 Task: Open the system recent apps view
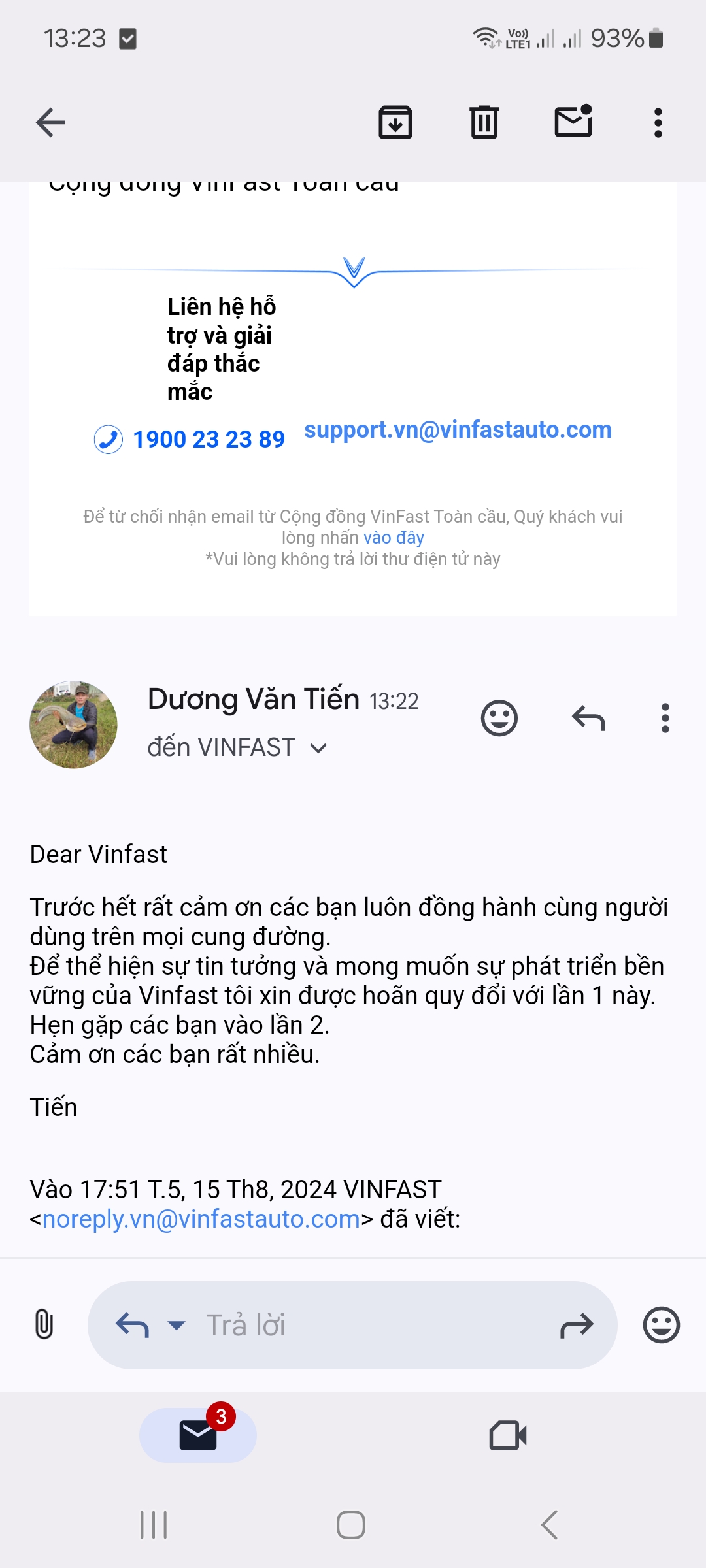[x=154, y=1525]
